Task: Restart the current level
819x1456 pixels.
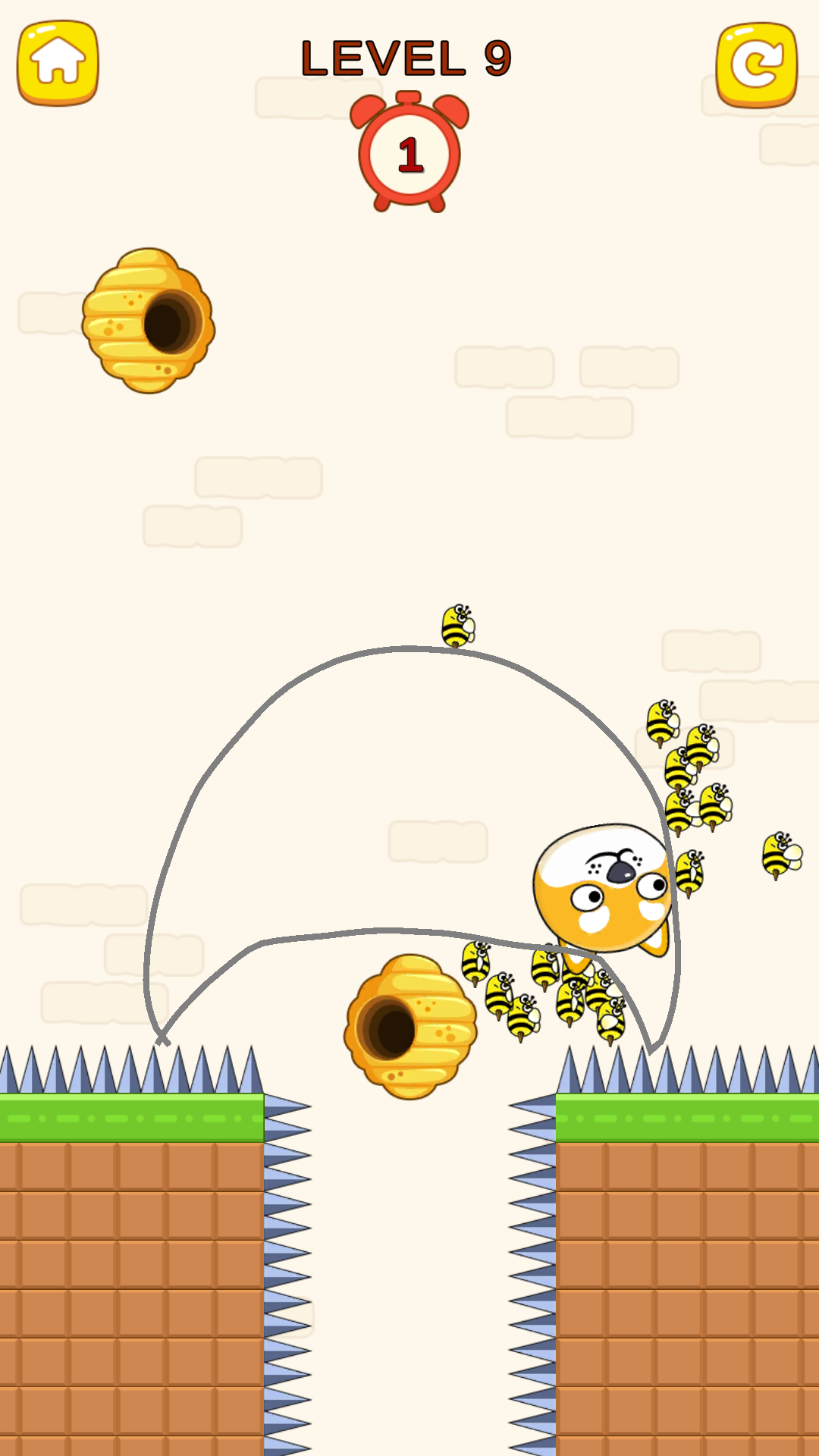Action: [x=756, y=64]
